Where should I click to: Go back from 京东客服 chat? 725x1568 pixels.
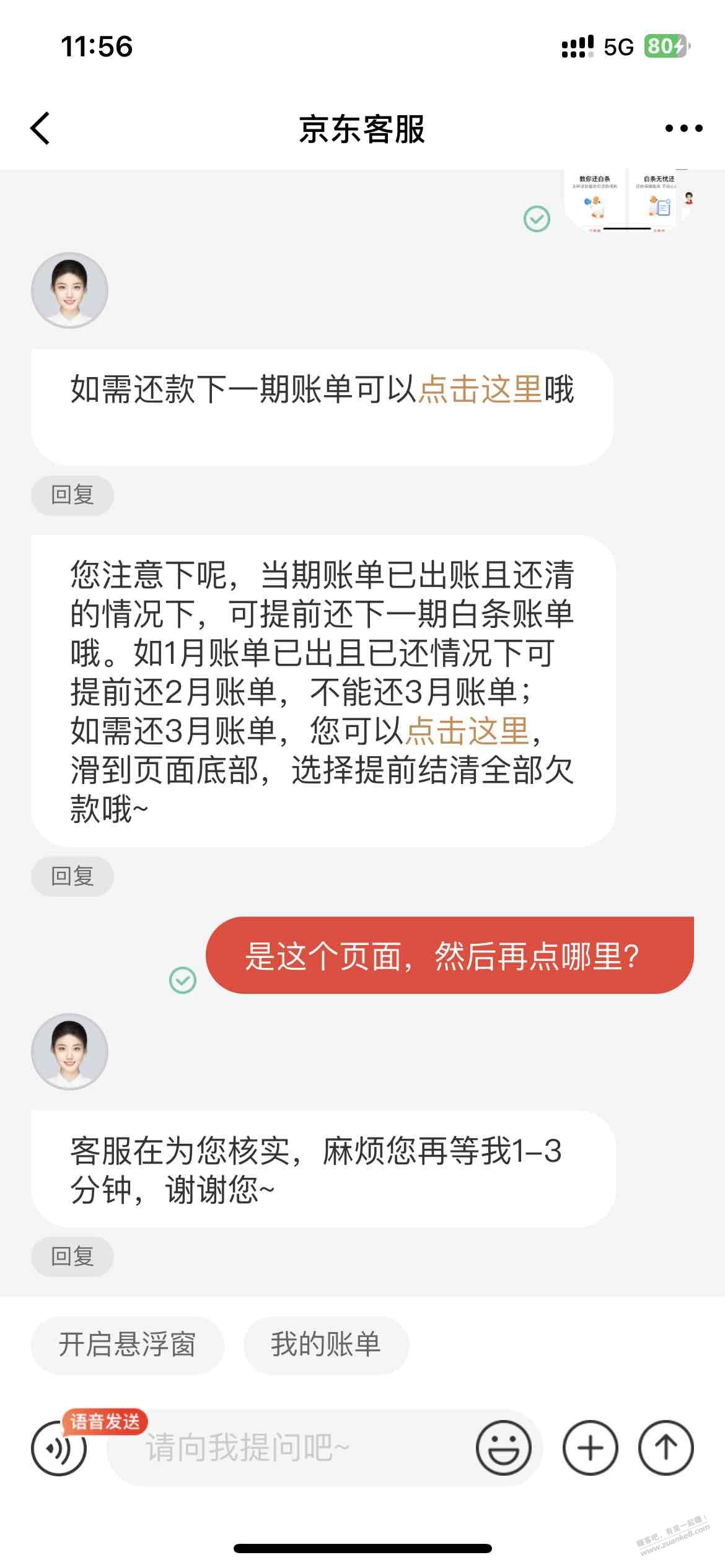click(x=40, y=129)
